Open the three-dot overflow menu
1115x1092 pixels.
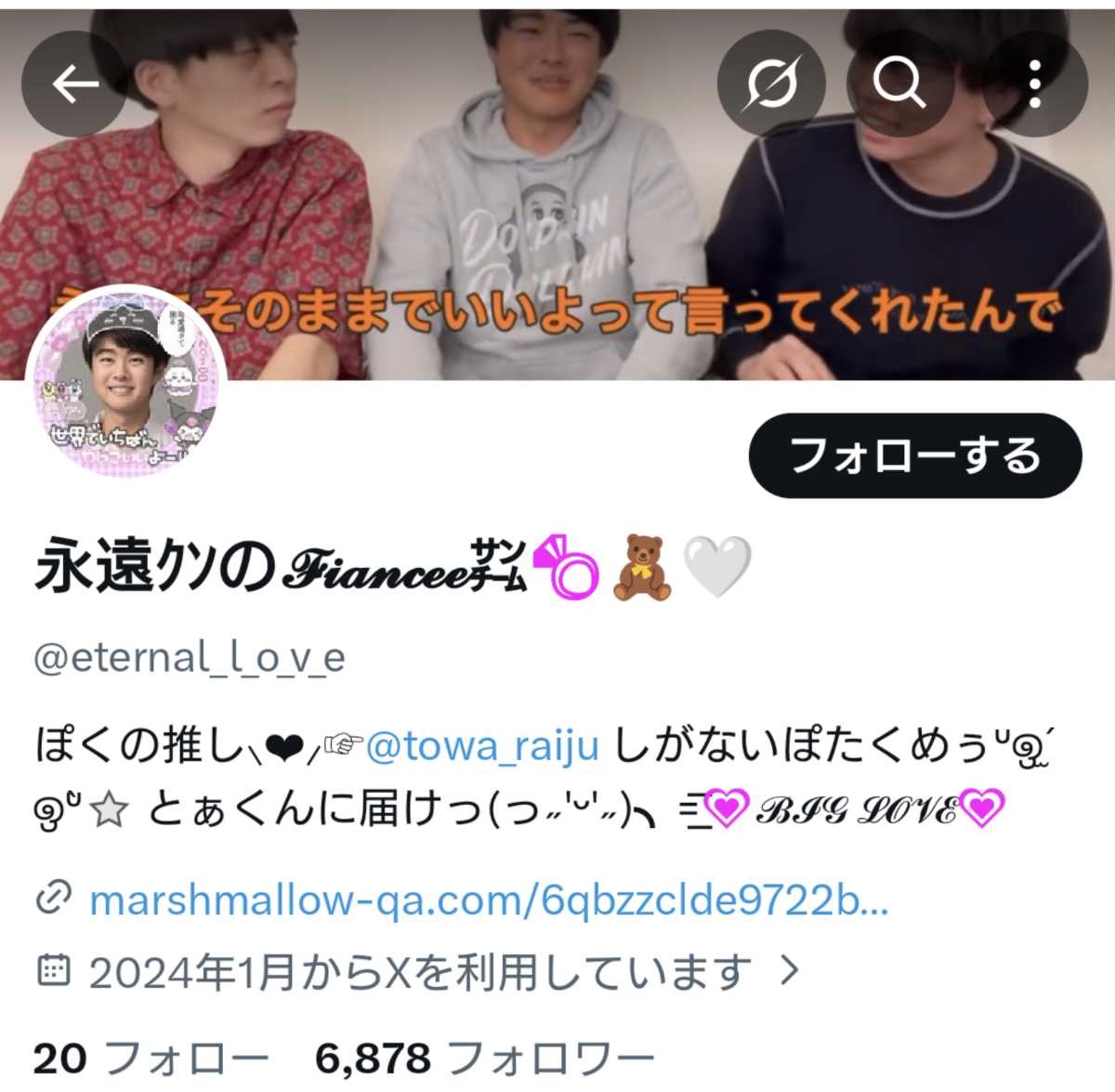click(x=1034, y=85)
